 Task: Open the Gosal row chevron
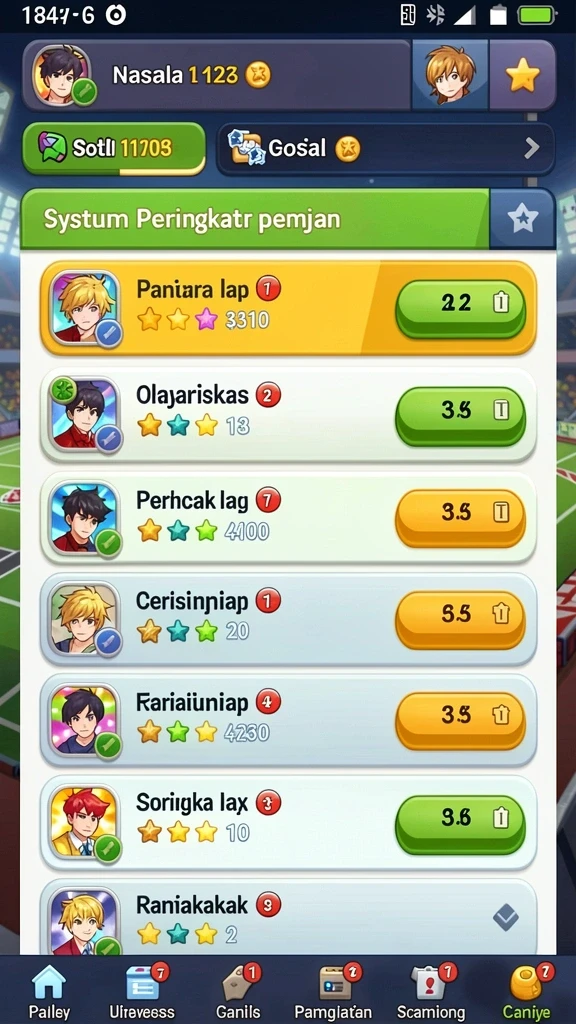coord(532,149)
